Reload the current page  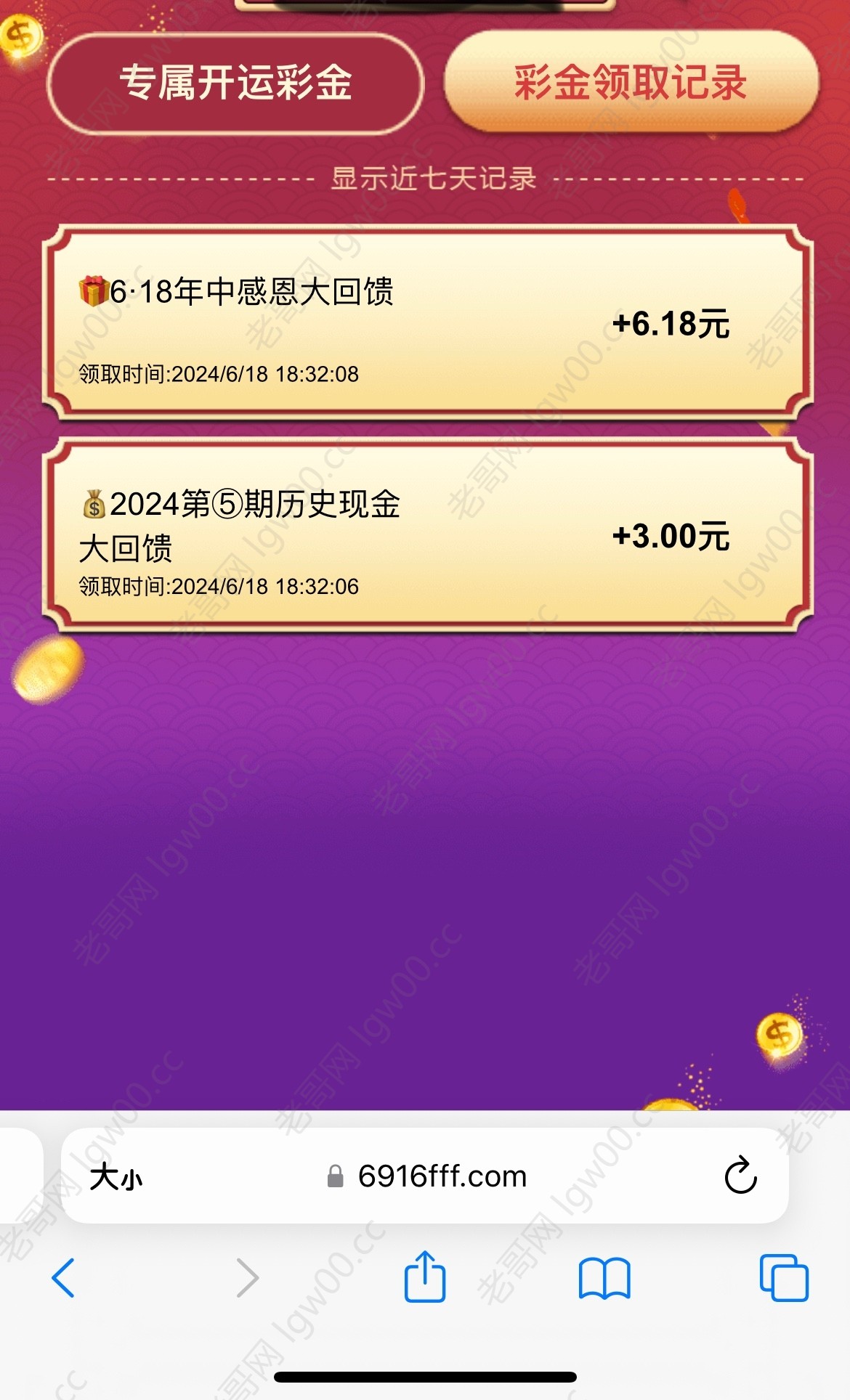(740, 1176)
